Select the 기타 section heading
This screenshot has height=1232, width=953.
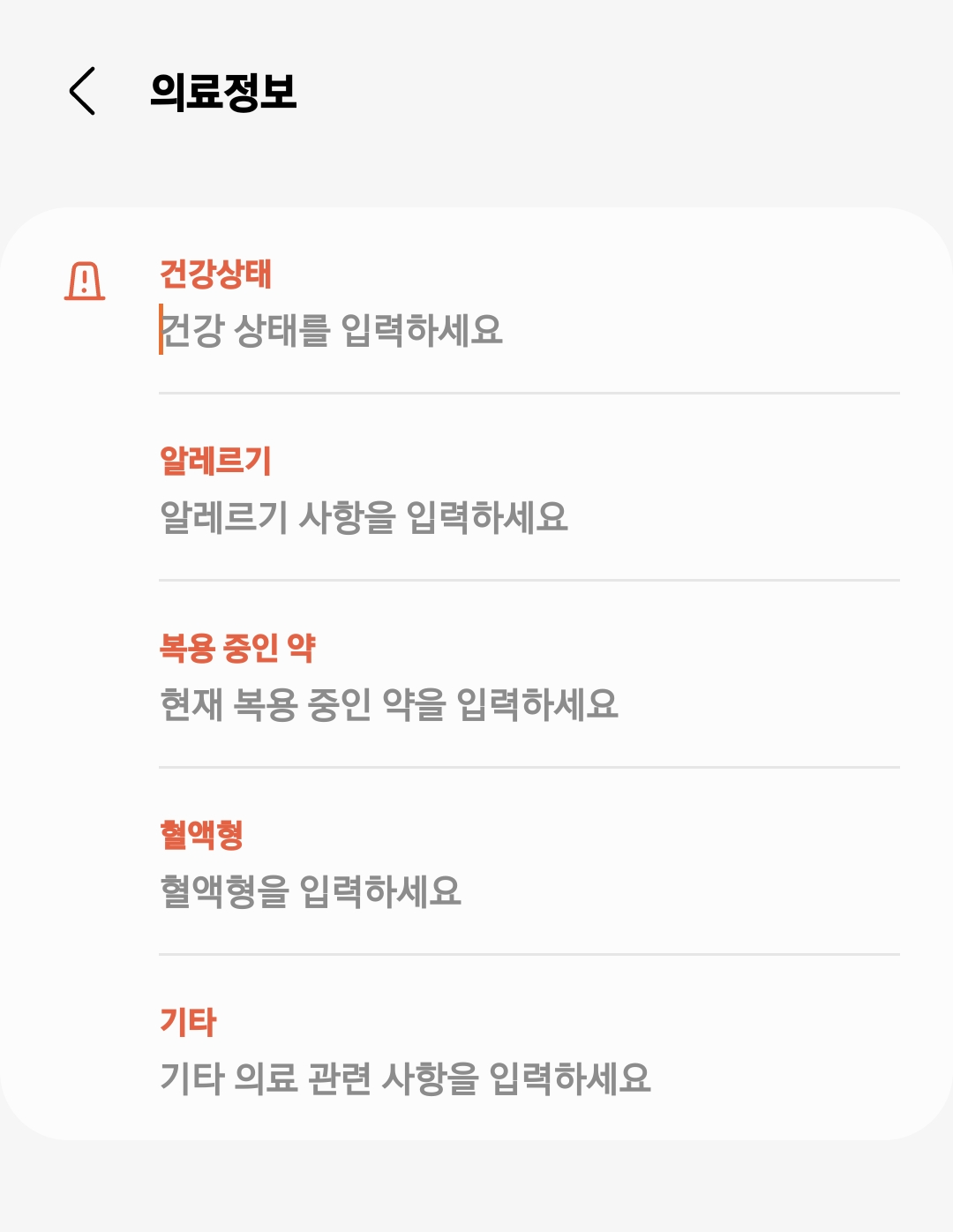[185, 1019]
